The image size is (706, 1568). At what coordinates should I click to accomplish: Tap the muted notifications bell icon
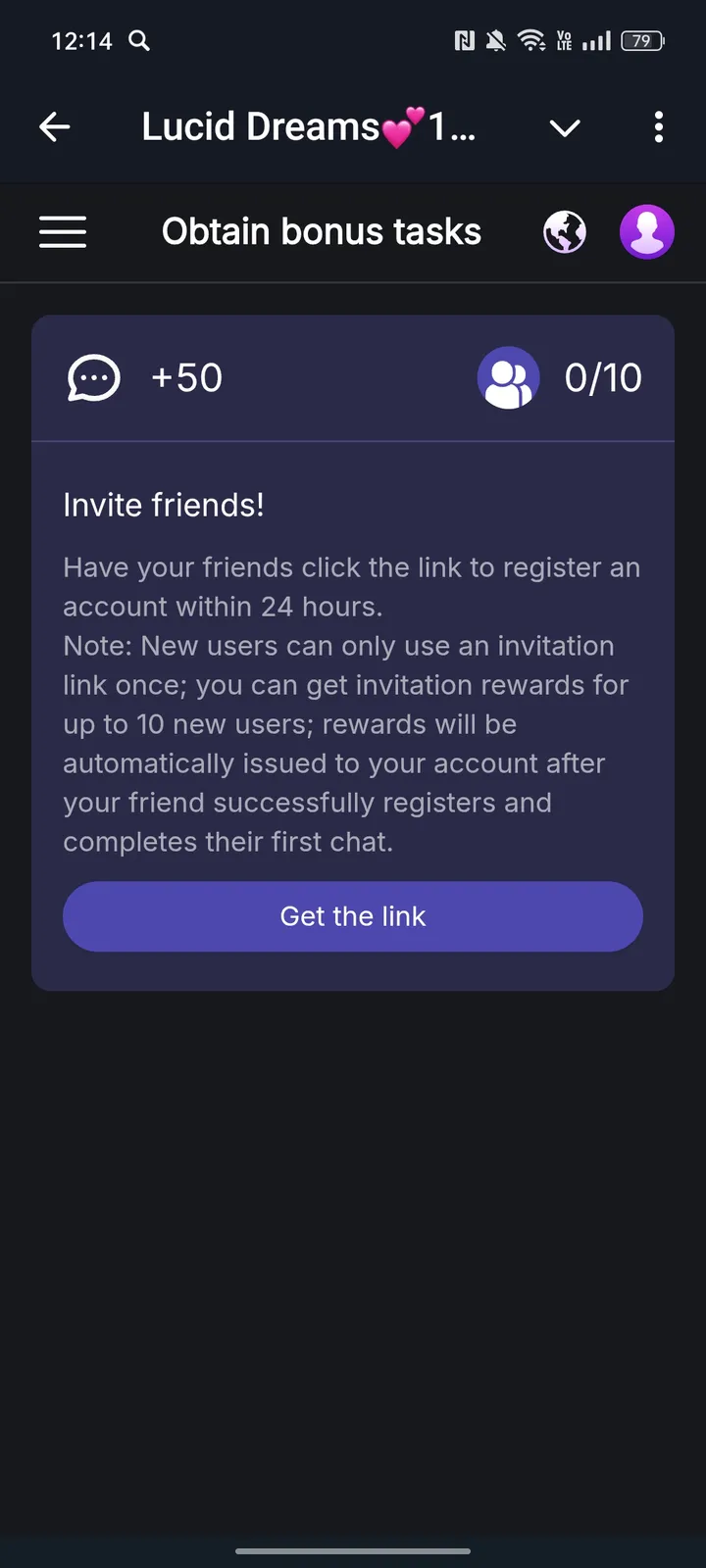(496, 41)
